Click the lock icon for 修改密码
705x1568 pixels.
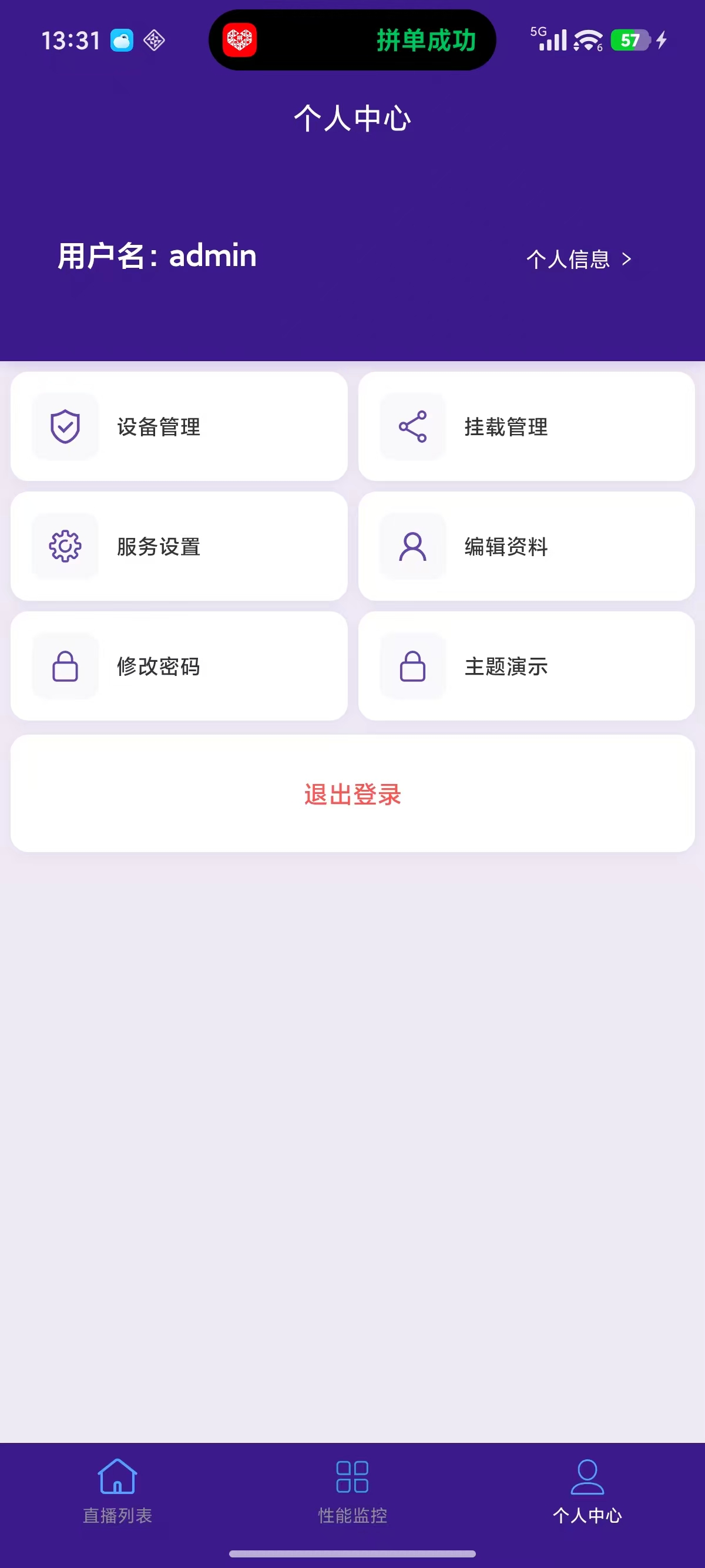[65, 666]
